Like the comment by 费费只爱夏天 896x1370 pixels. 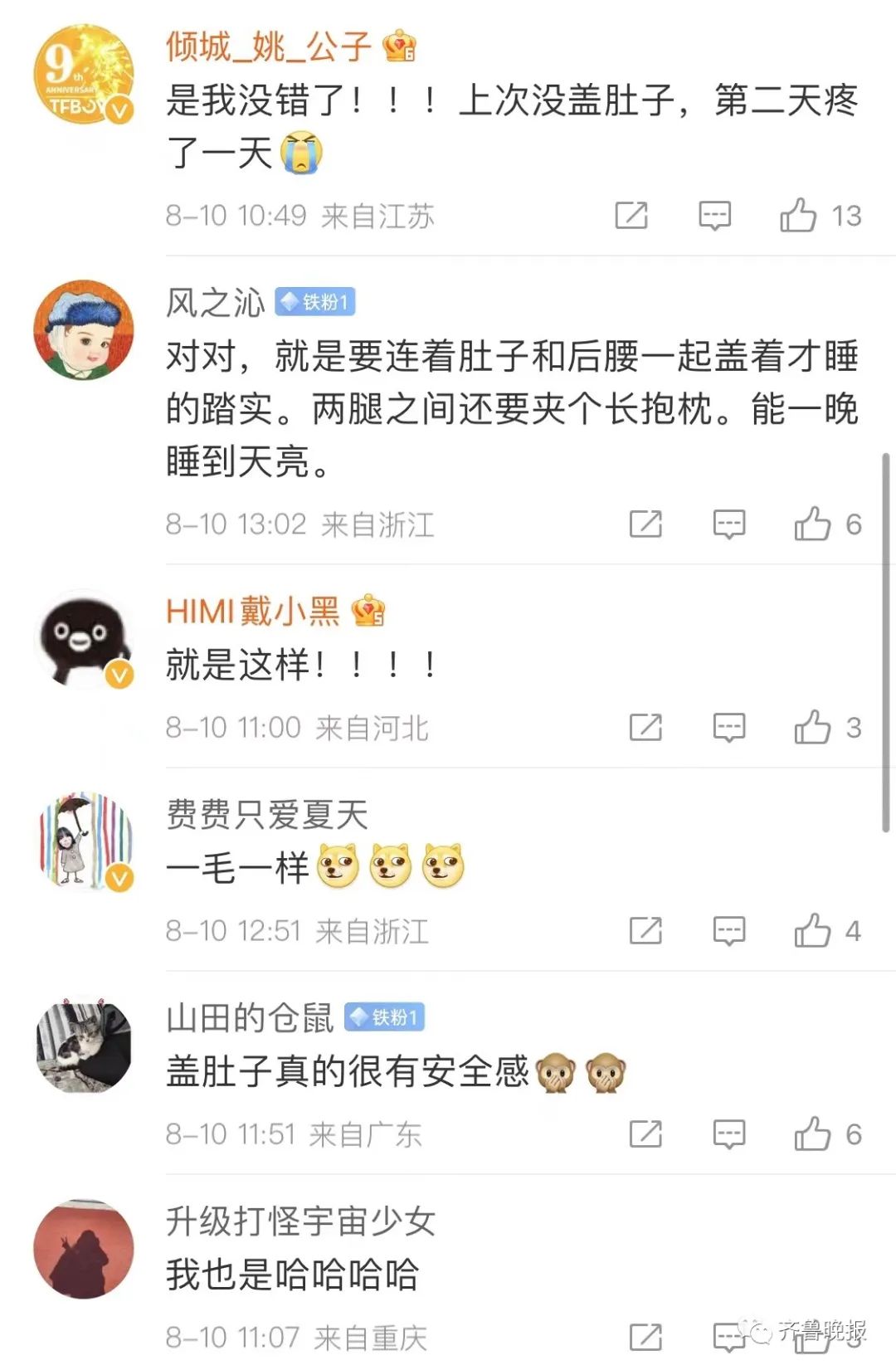click(x=812, y=931)
